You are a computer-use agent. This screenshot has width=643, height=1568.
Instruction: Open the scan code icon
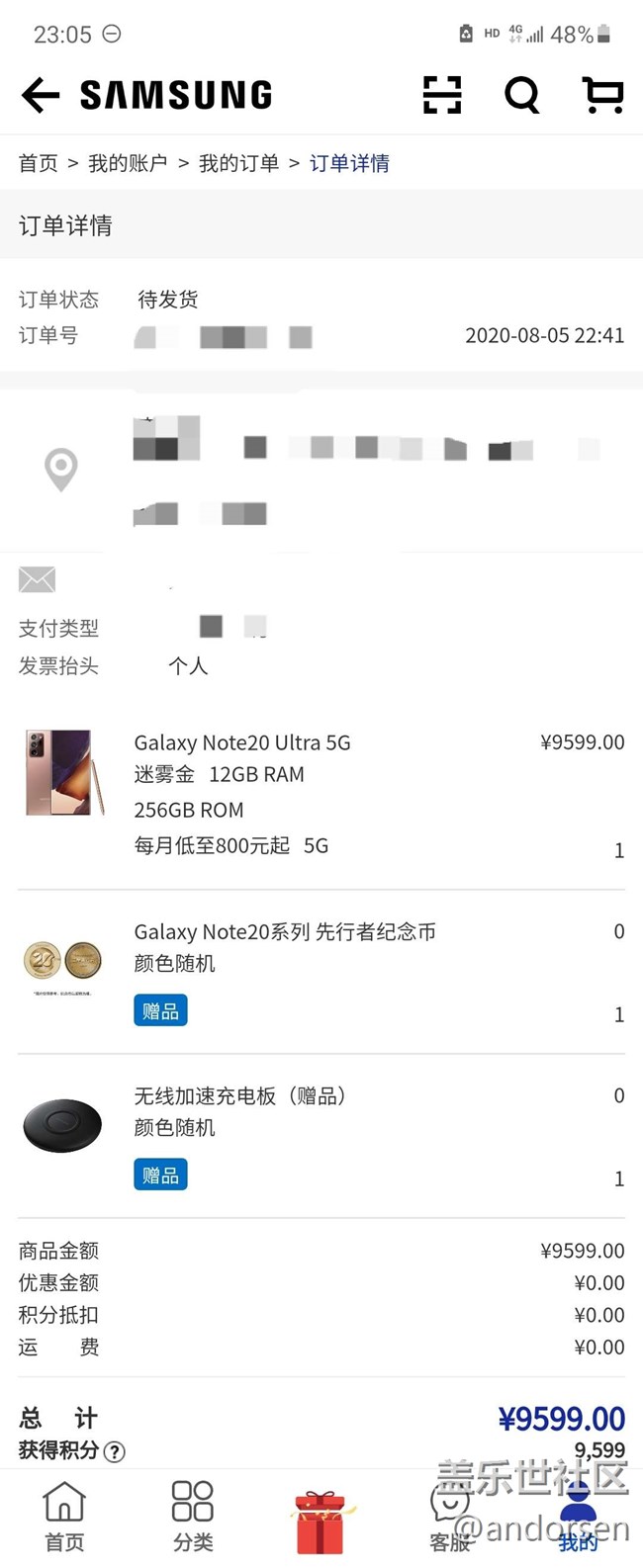pyautogui.click(x=442, y=95)
